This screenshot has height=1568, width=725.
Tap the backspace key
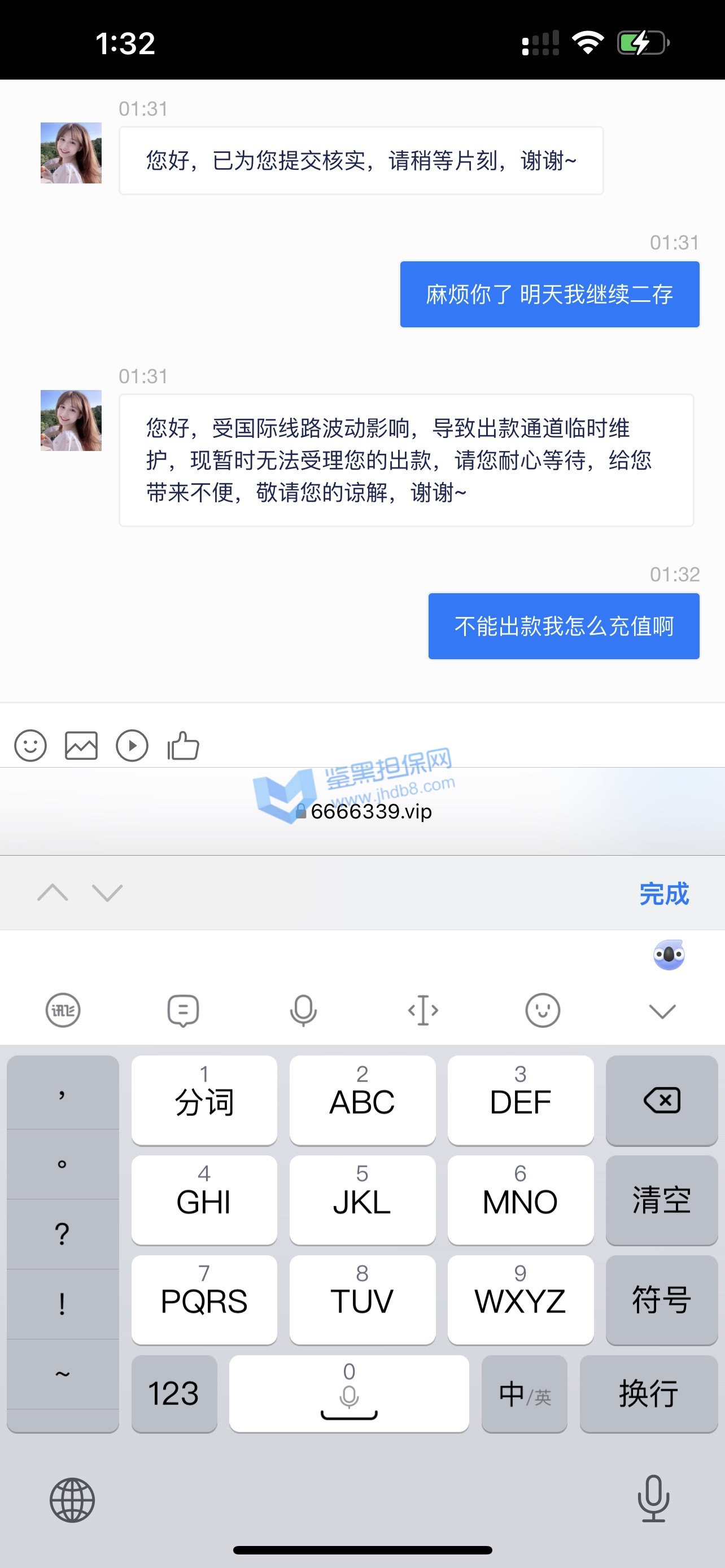pos(662,1101)
